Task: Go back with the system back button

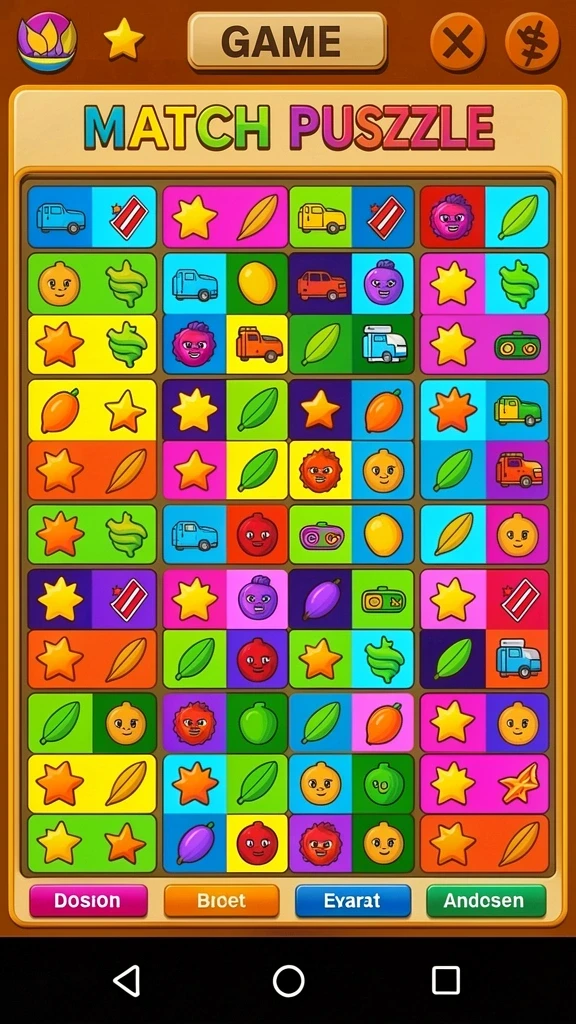Action: (127, 981)
